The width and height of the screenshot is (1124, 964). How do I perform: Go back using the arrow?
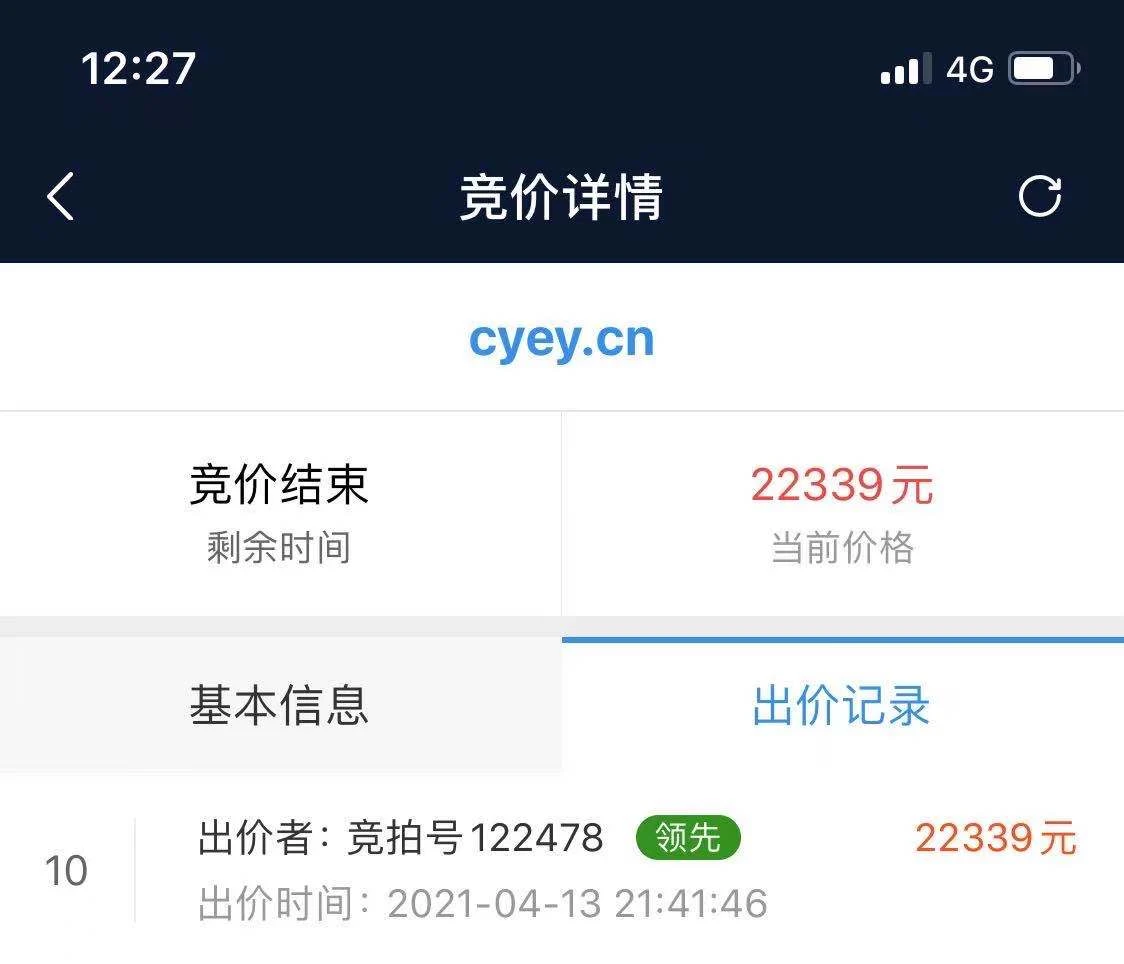point(61,196)
